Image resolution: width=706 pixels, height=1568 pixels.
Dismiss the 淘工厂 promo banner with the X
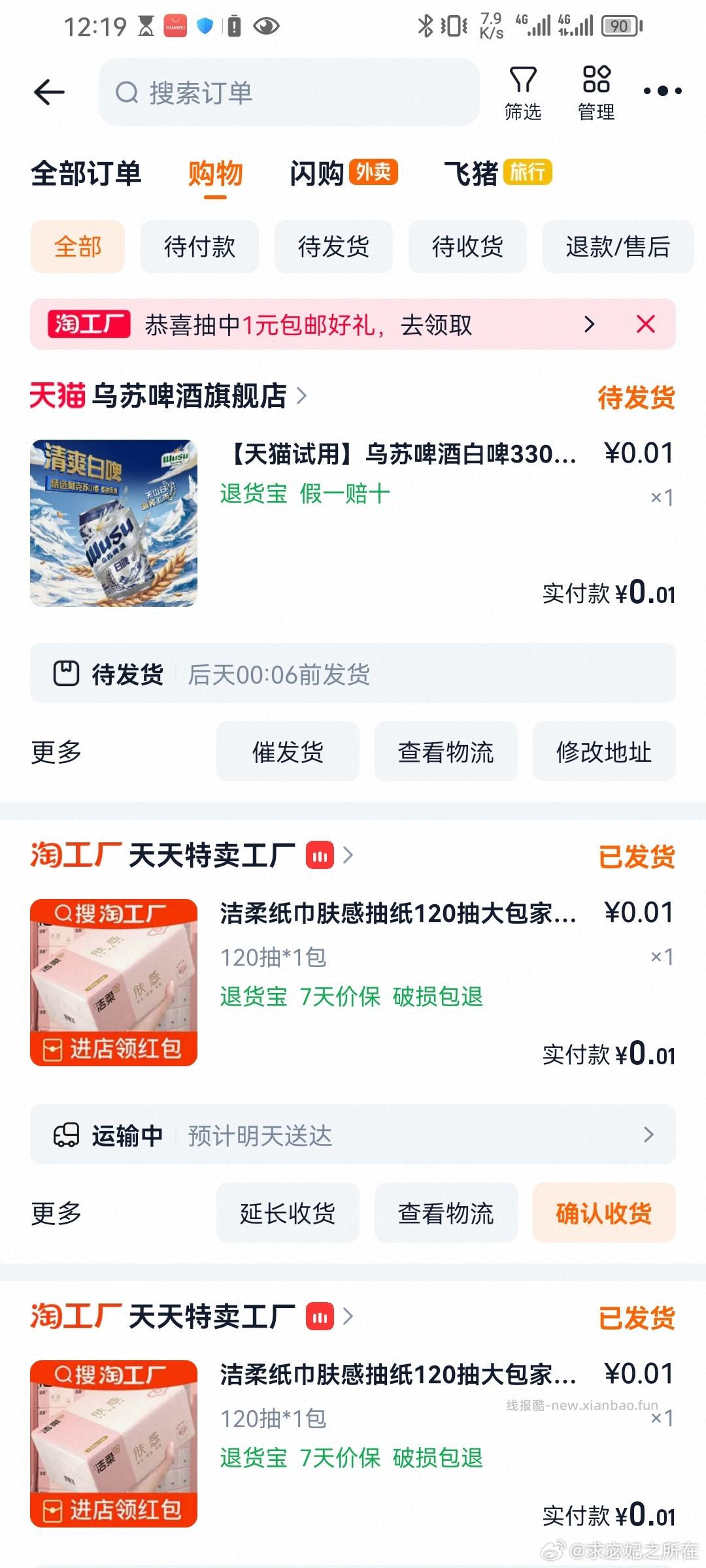[x=646, y=325]
